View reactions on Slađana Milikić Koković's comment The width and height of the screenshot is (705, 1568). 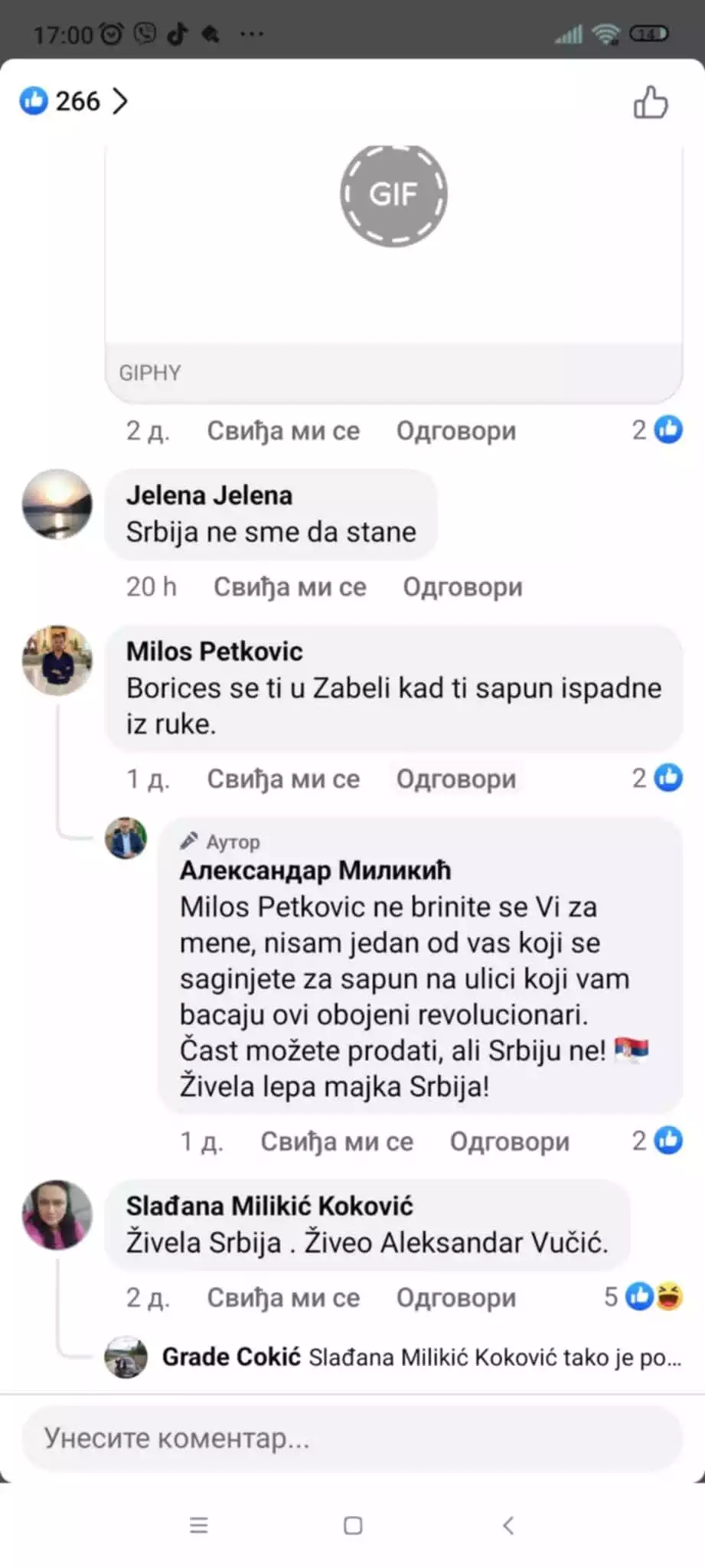click(x=644, y=1297)
